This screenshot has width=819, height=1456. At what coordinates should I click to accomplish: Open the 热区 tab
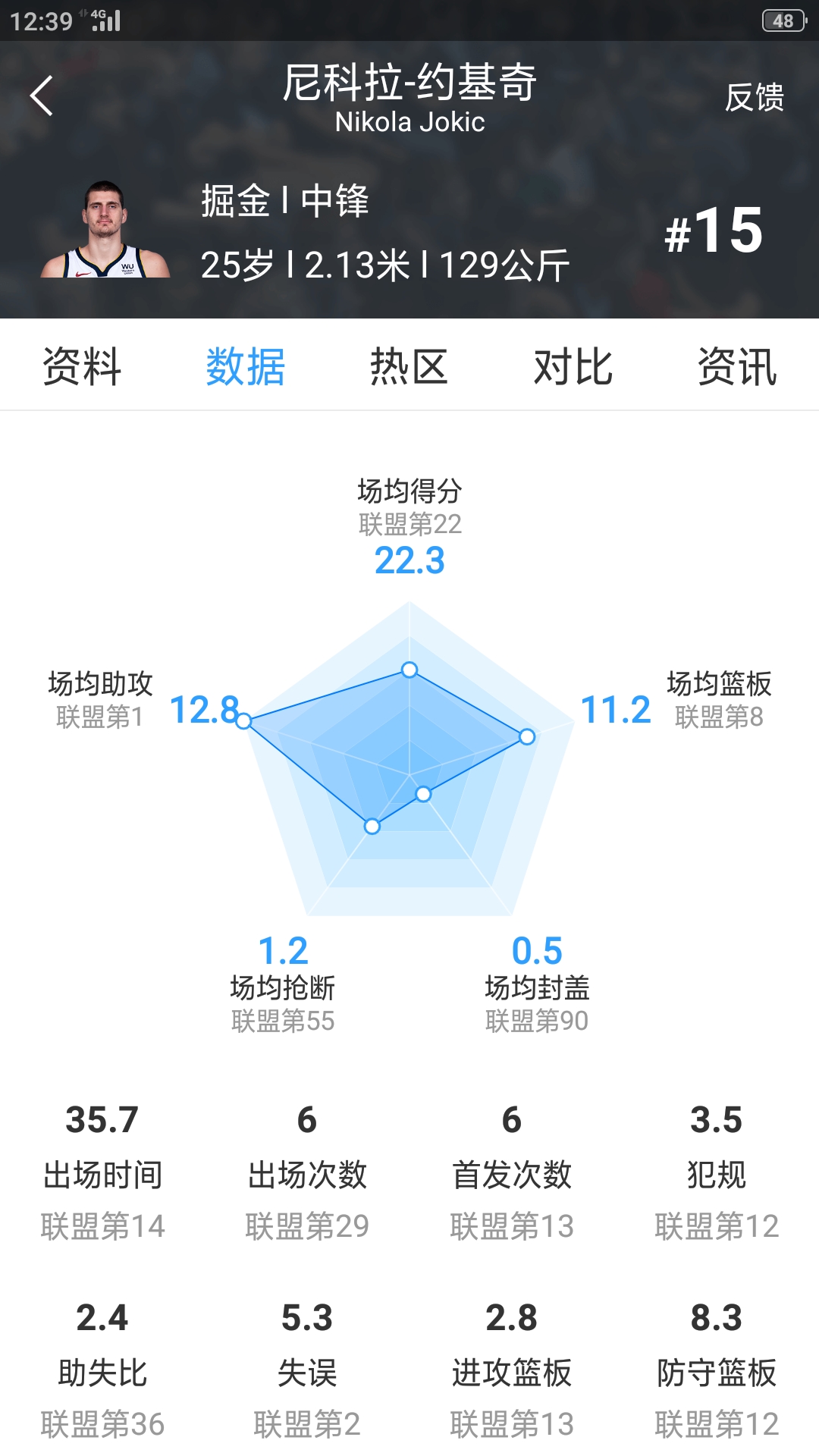409,367
